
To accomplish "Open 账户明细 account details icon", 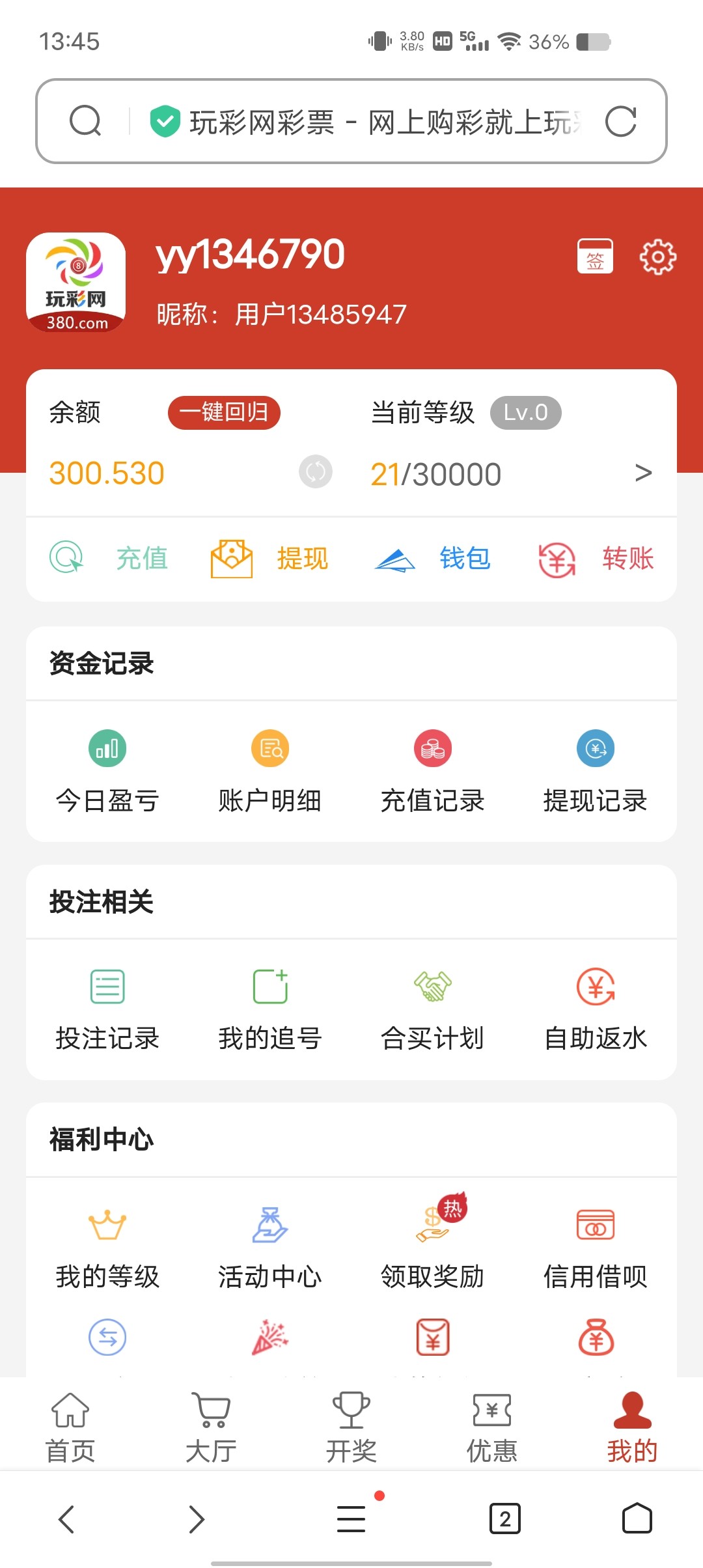I will [x=269, y=748].
